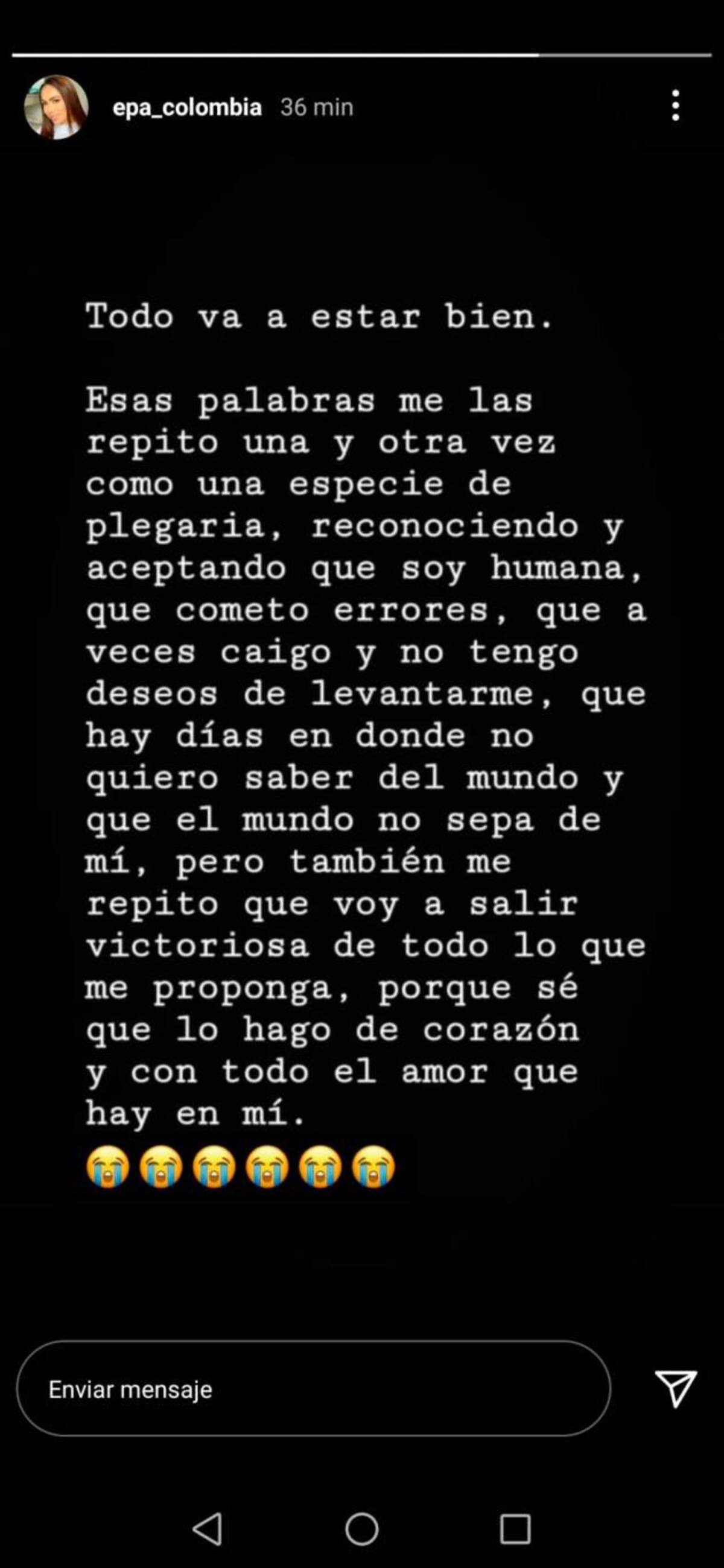
Task: Go back with the system back button
Action: point(208,1528)
